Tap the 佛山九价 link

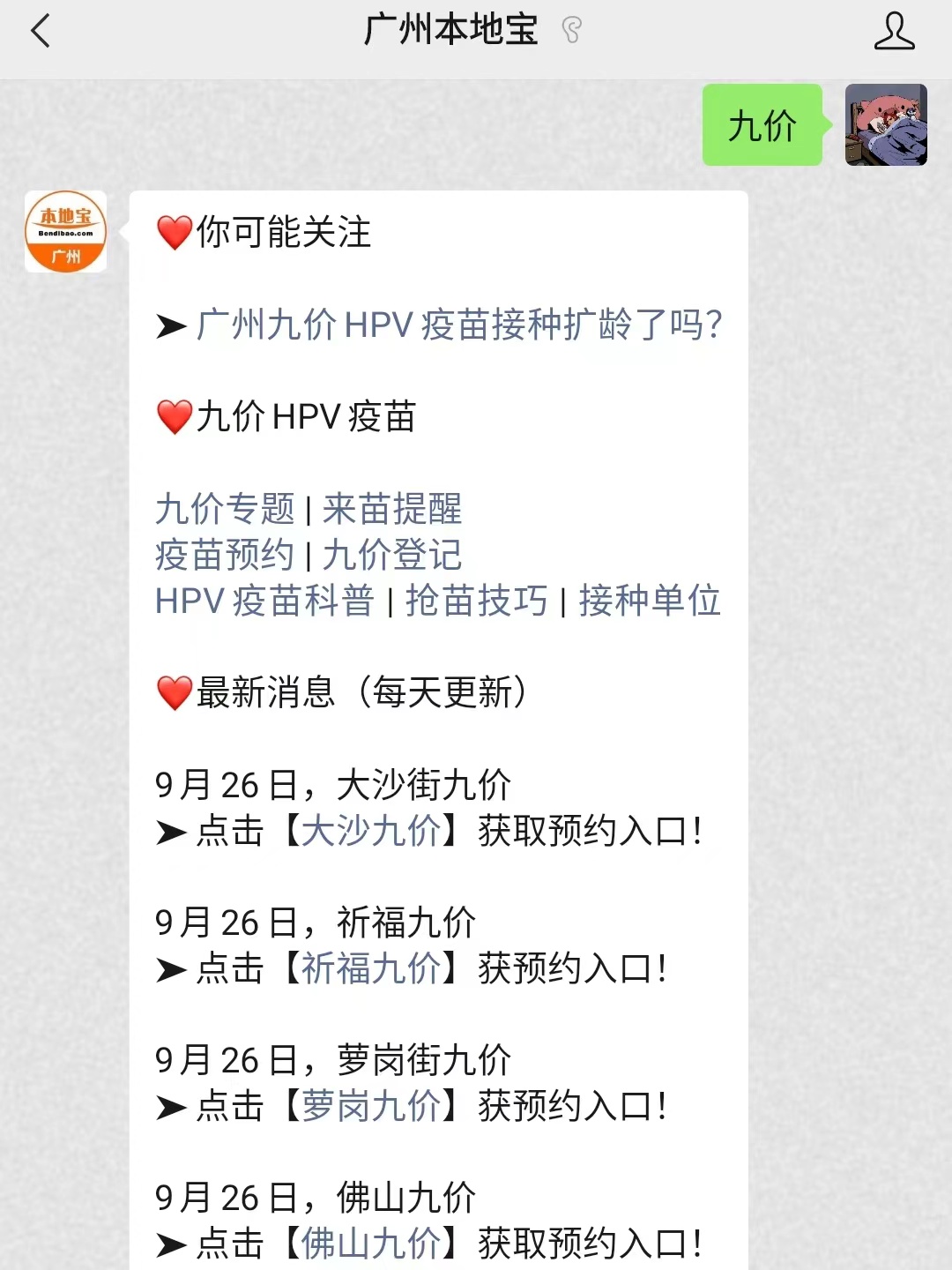[371, 1244]
